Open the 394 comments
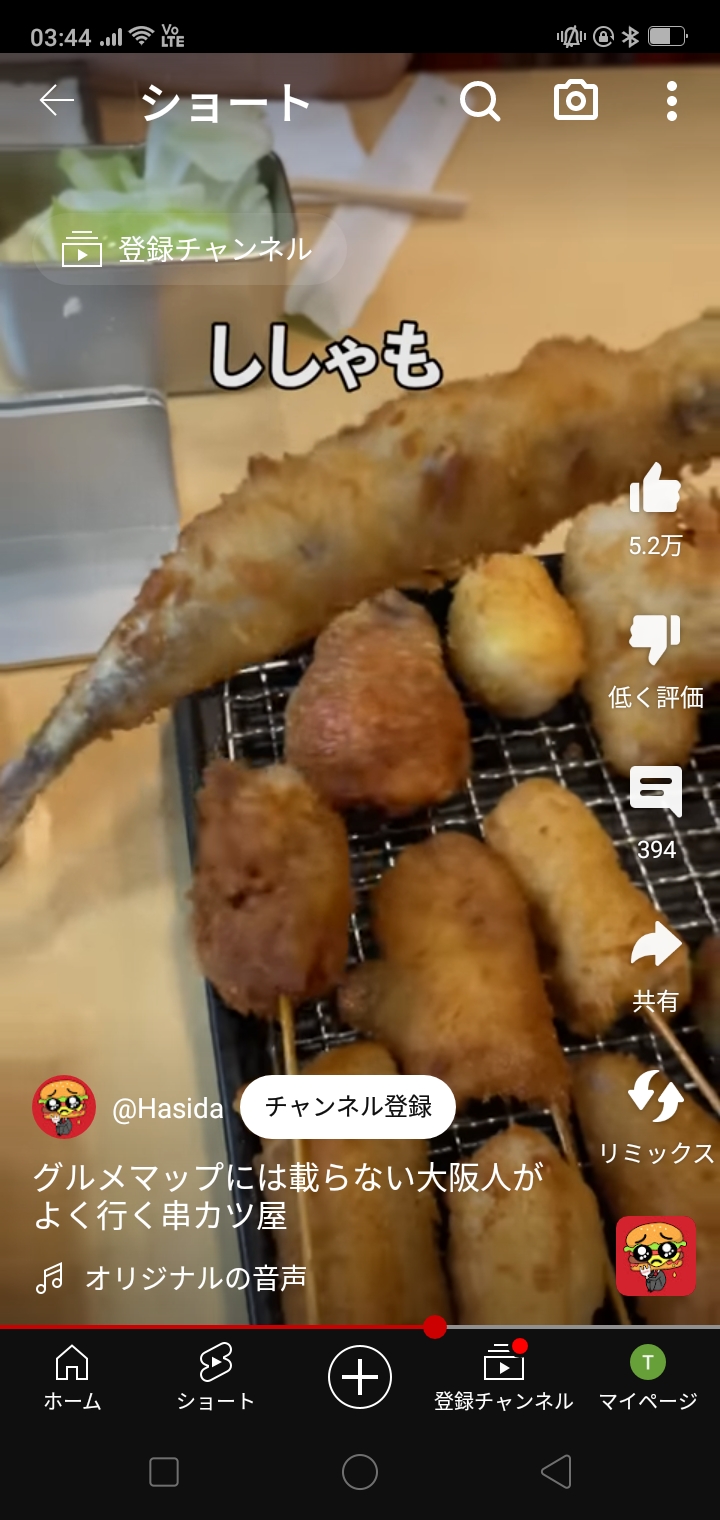Image resolution: width=720 pixels, height=1520 pixels. pyautogui.click(x=655, y=792)
